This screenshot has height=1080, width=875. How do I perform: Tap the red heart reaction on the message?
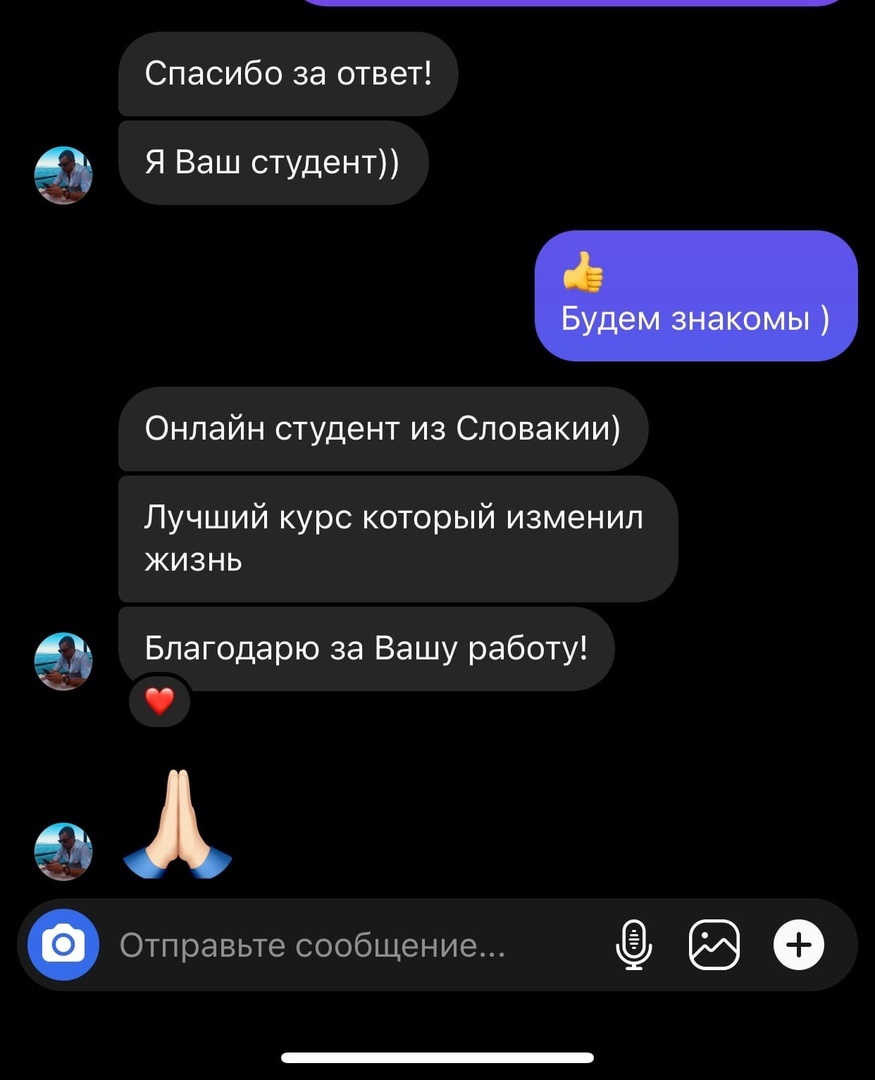coord(159,702)
